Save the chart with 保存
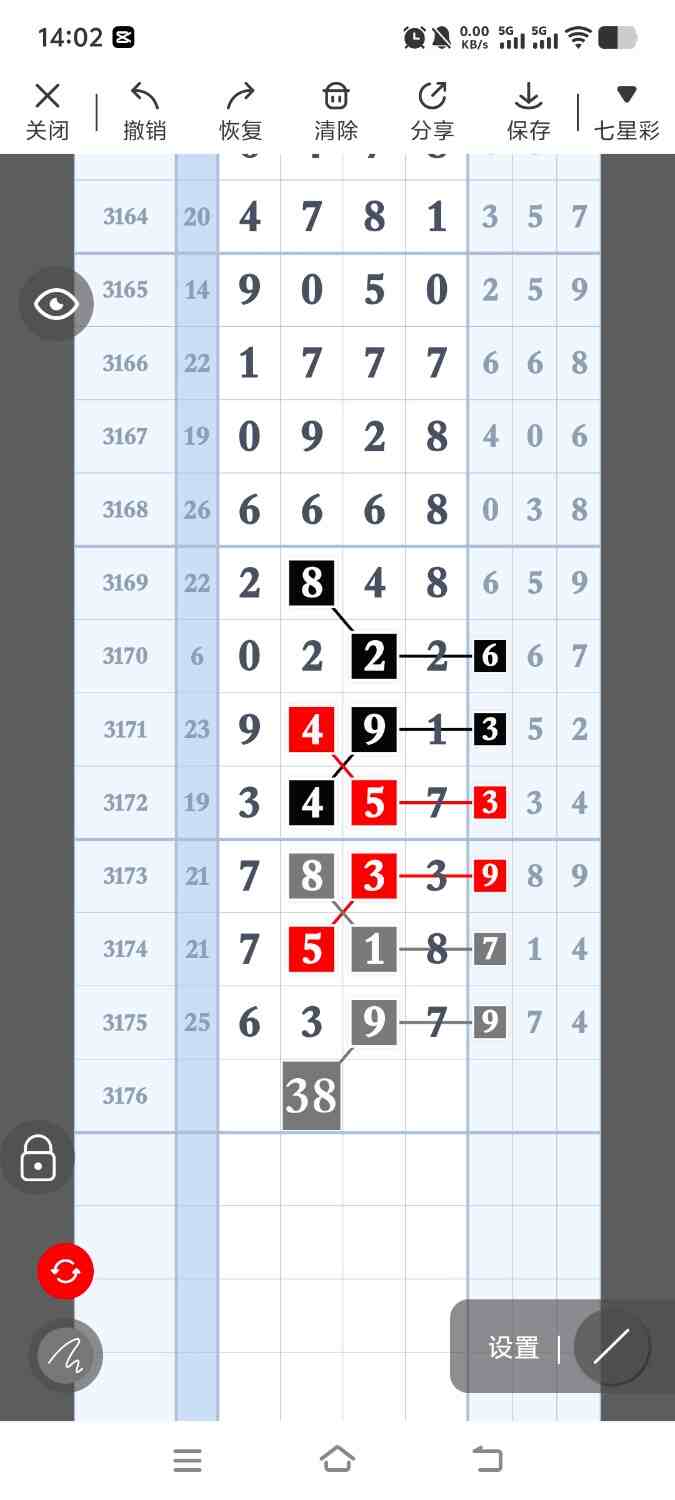This screenshot has width=675, height=1500. tap(528, 111)
